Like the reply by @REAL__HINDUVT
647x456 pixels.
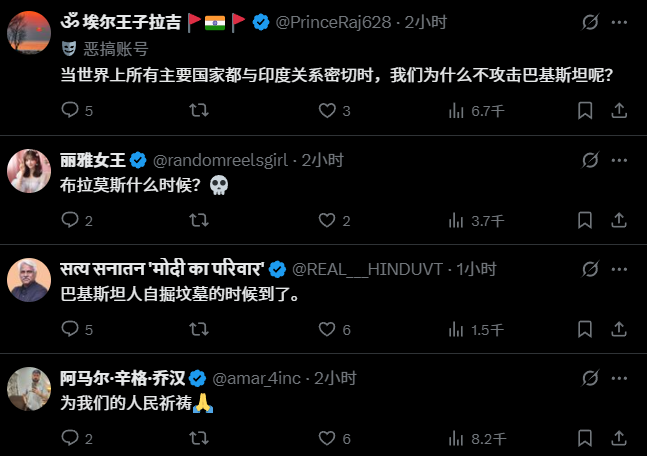click(x=327, y=329)
